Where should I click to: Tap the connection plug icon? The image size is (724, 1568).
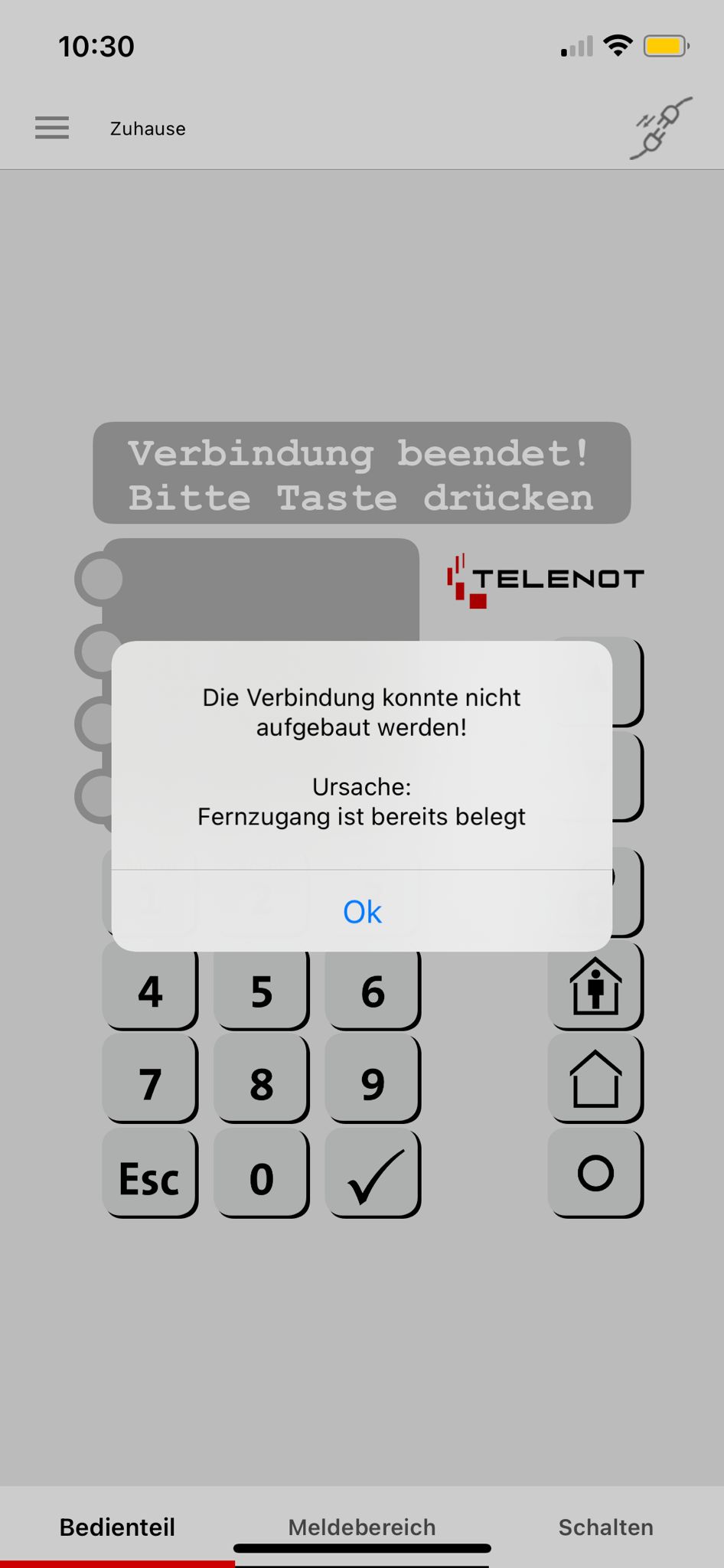660,128
